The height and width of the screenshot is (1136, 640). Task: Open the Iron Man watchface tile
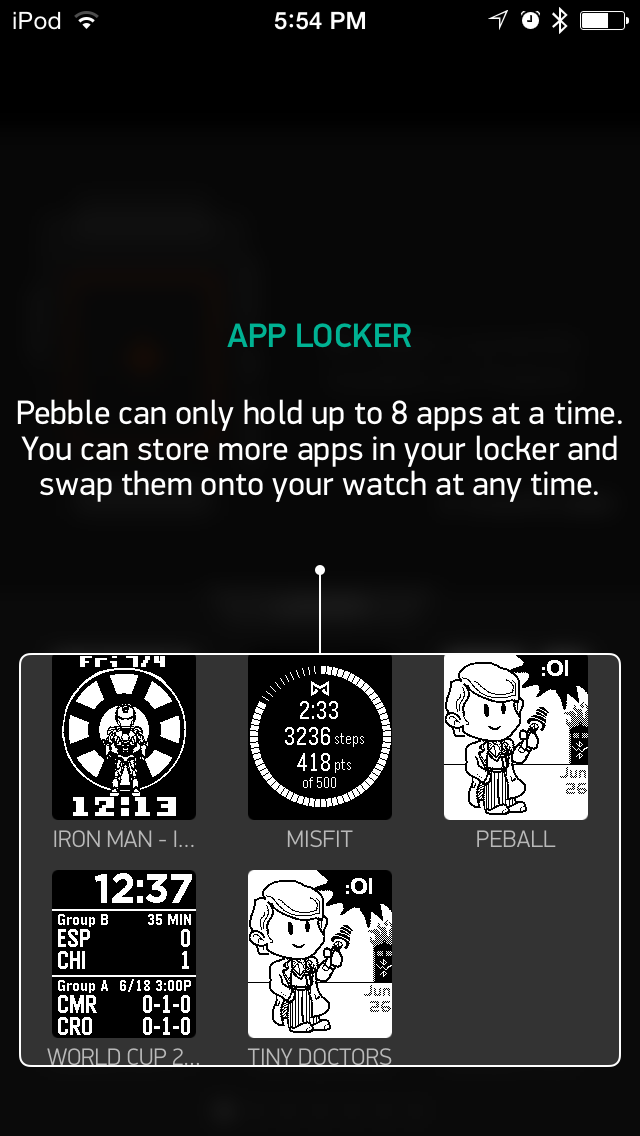124,738
